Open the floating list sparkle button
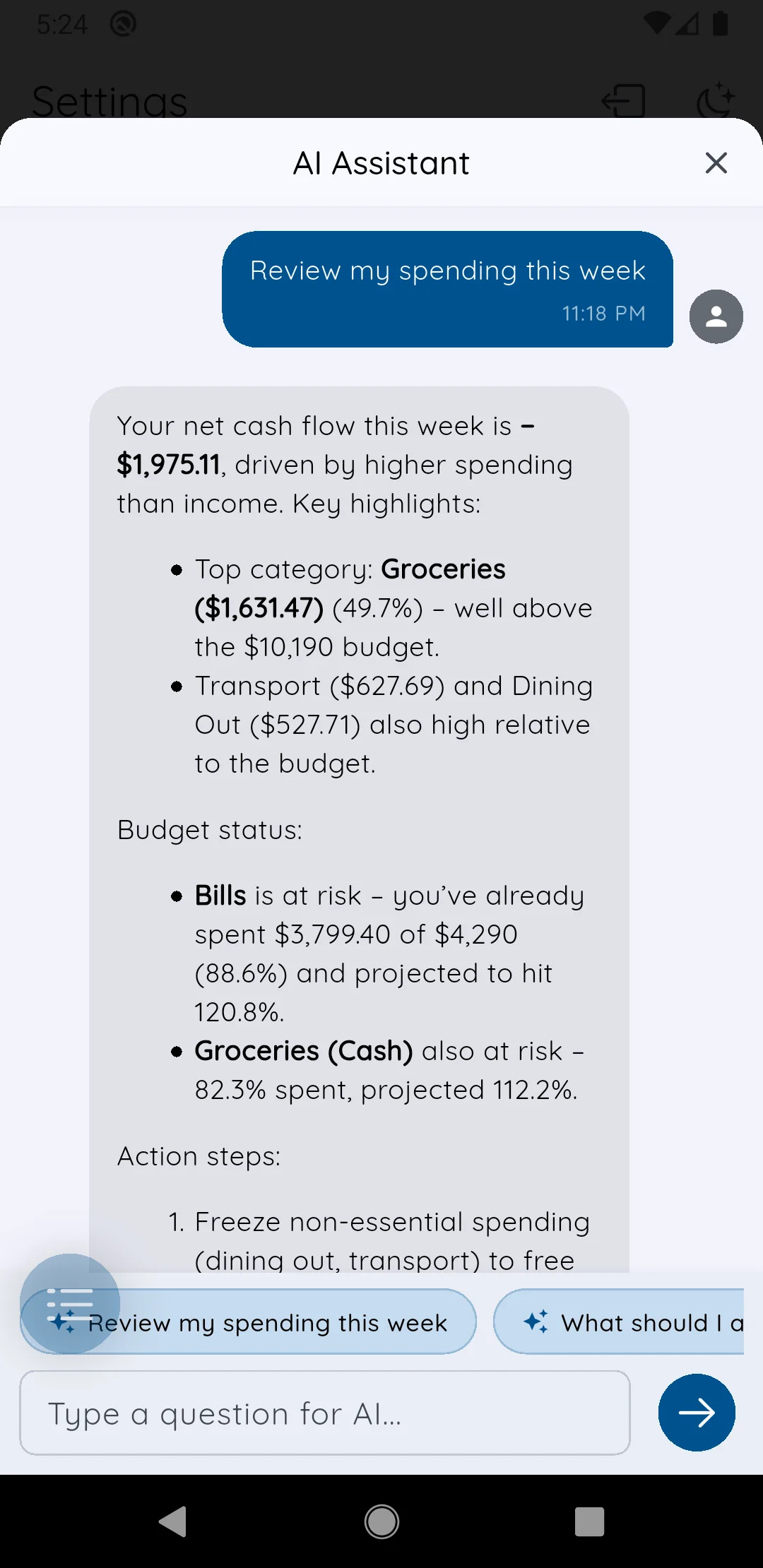The image size is (763, 1568). point(70,1304)
